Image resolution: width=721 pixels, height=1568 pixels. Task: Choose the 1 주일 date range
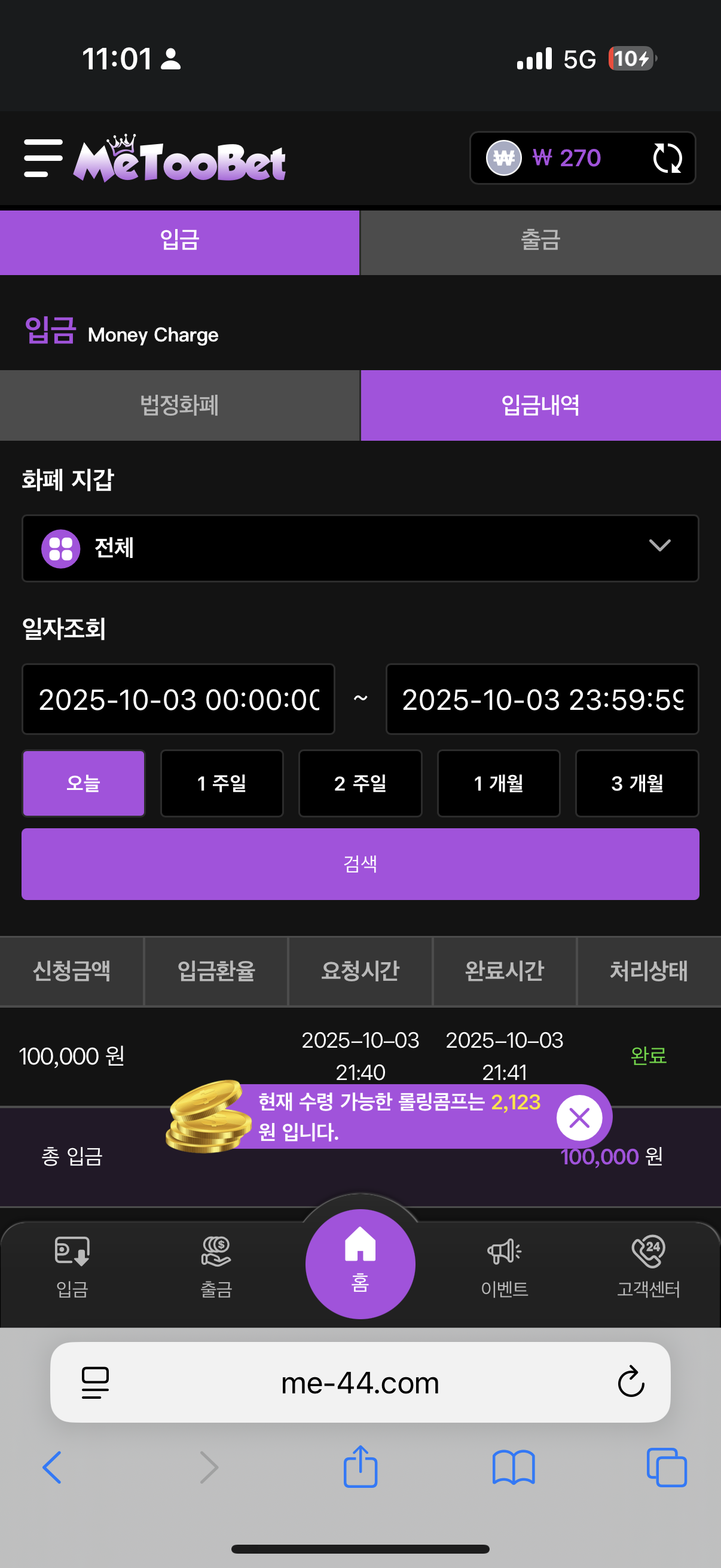point(221,783)
